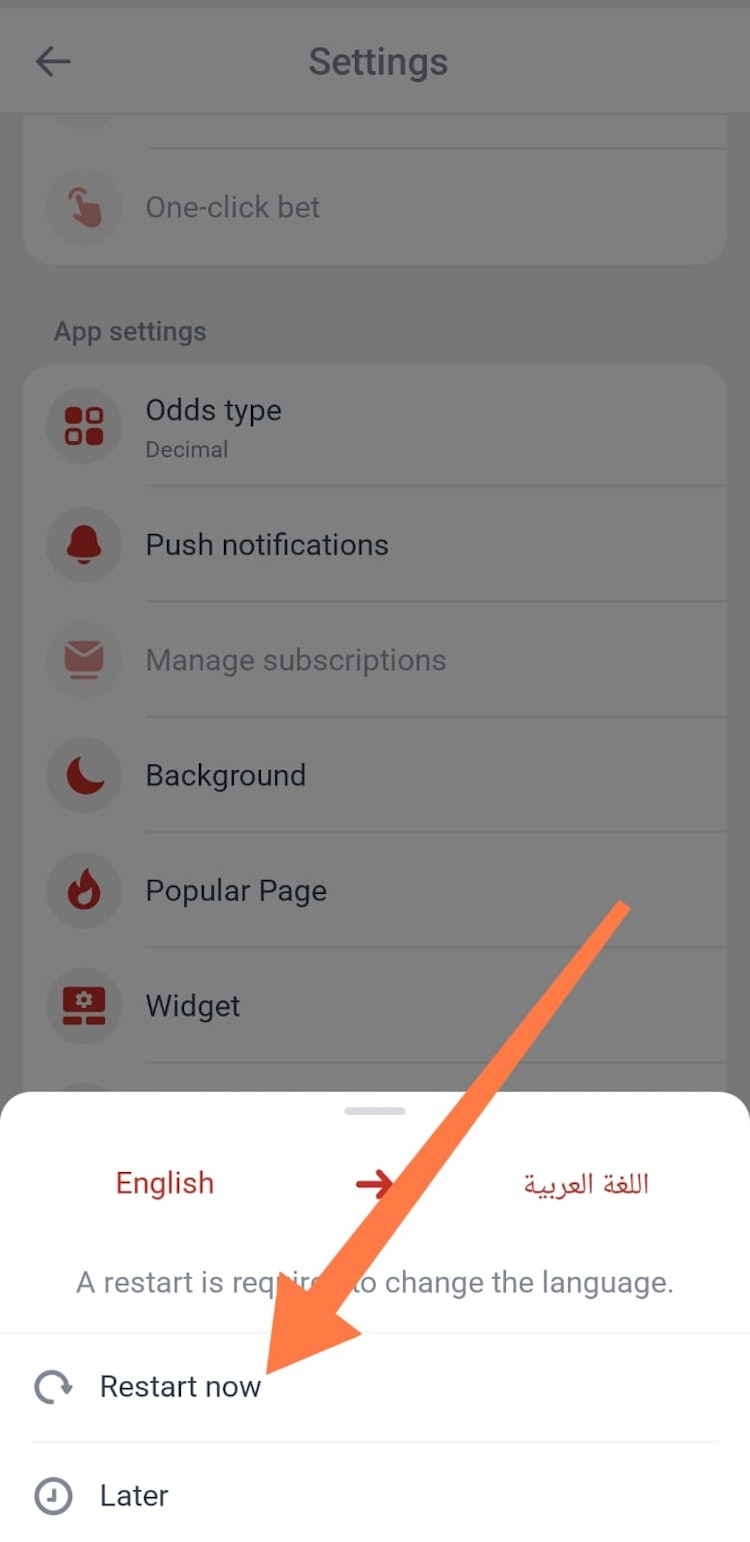Choose Later to postpone the restart
Image resolution: width=750 pixels, height=1542 pixels.
[134, 1496]
